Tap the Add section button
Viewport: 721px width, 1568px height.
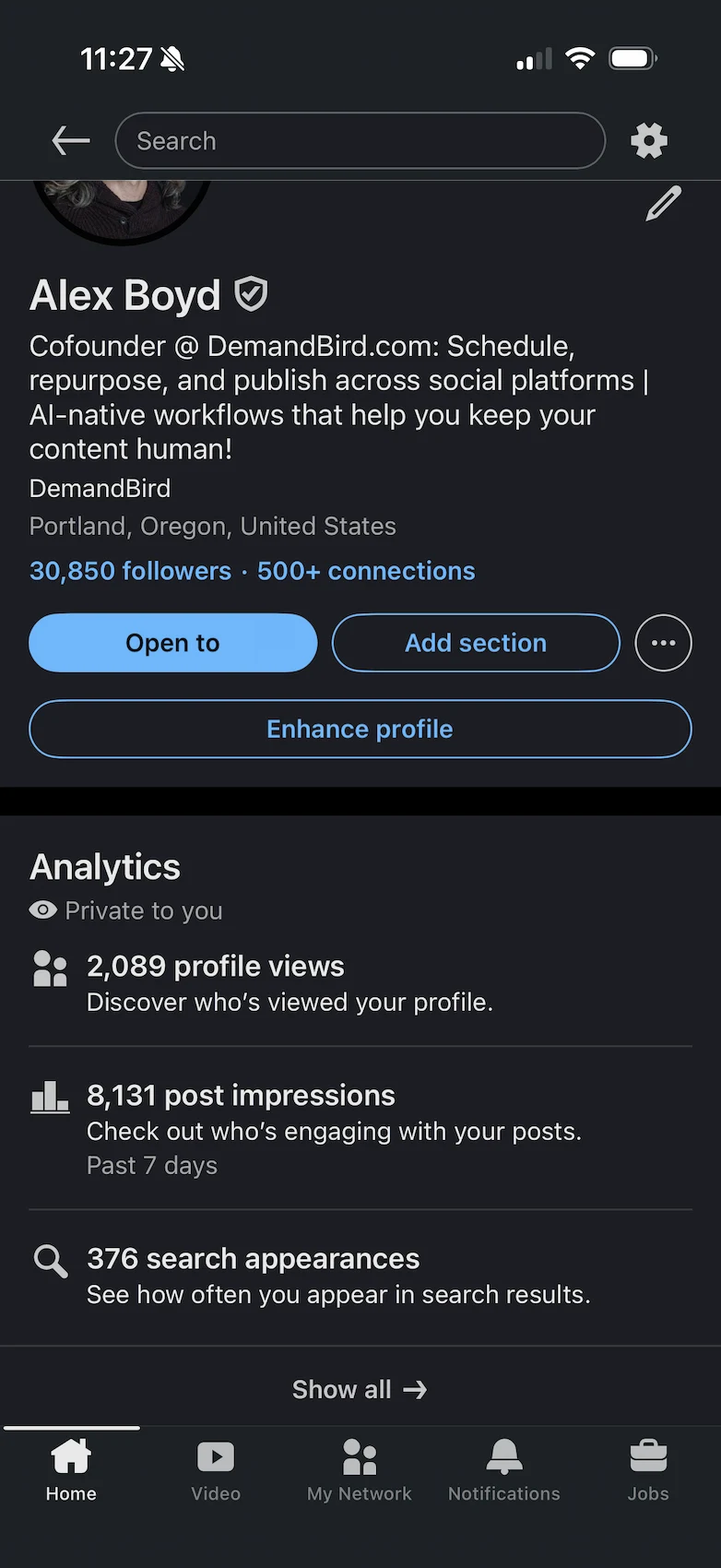pyautogui.click(x=475, y=643)
